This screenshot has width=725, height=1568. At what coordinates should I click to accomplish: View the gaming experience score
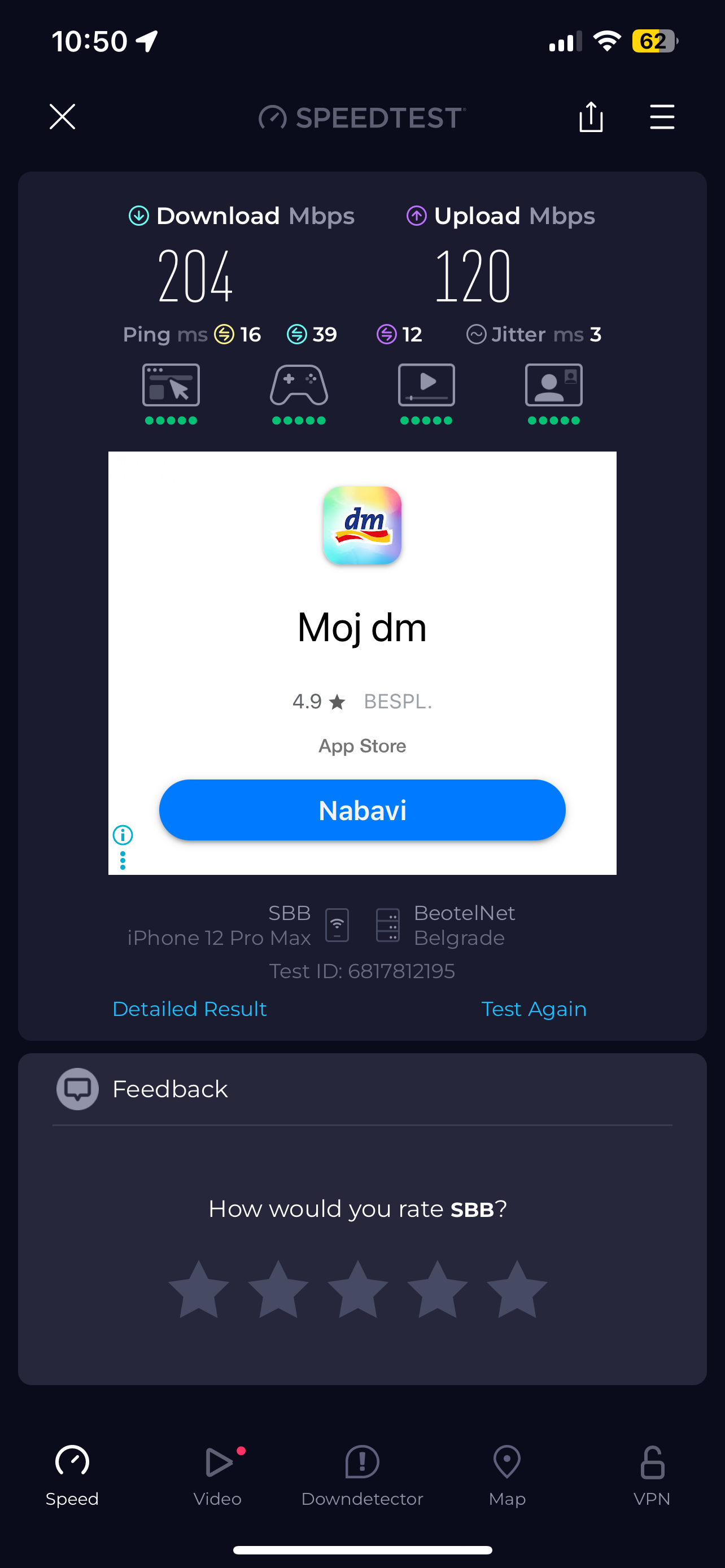299,393
